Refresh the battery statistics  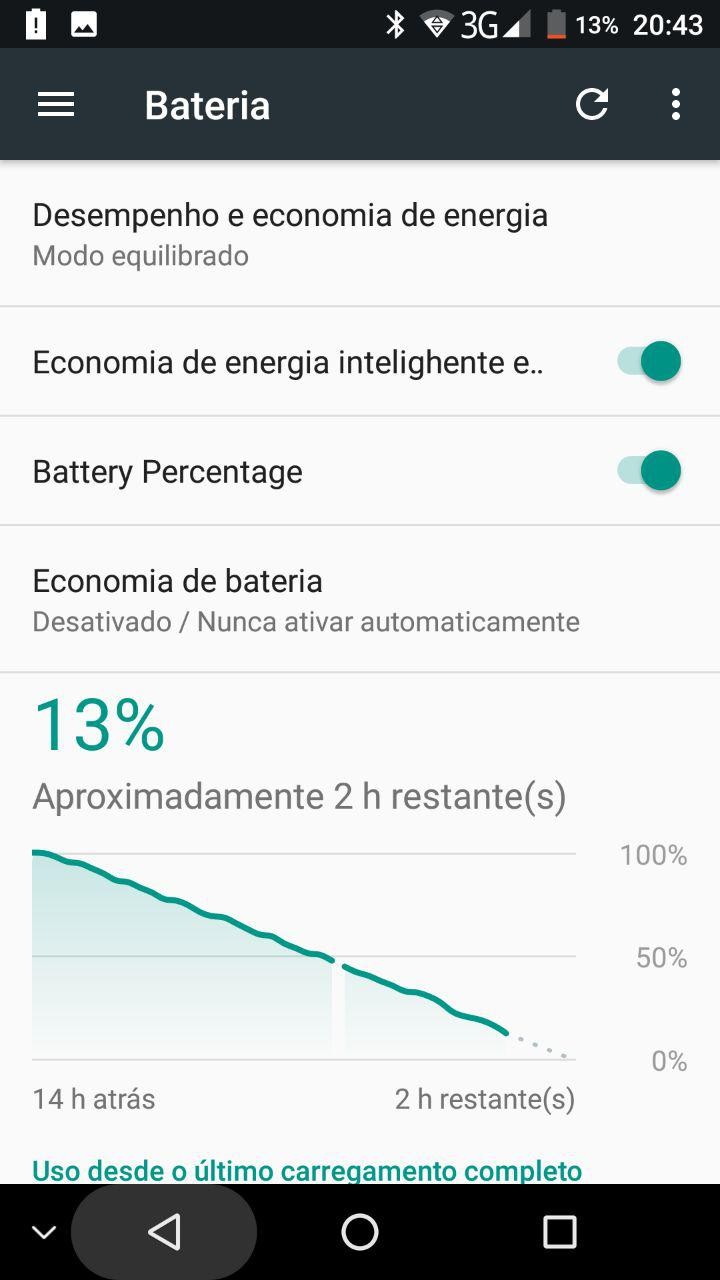pyautogui.click(x=592, y=104)
